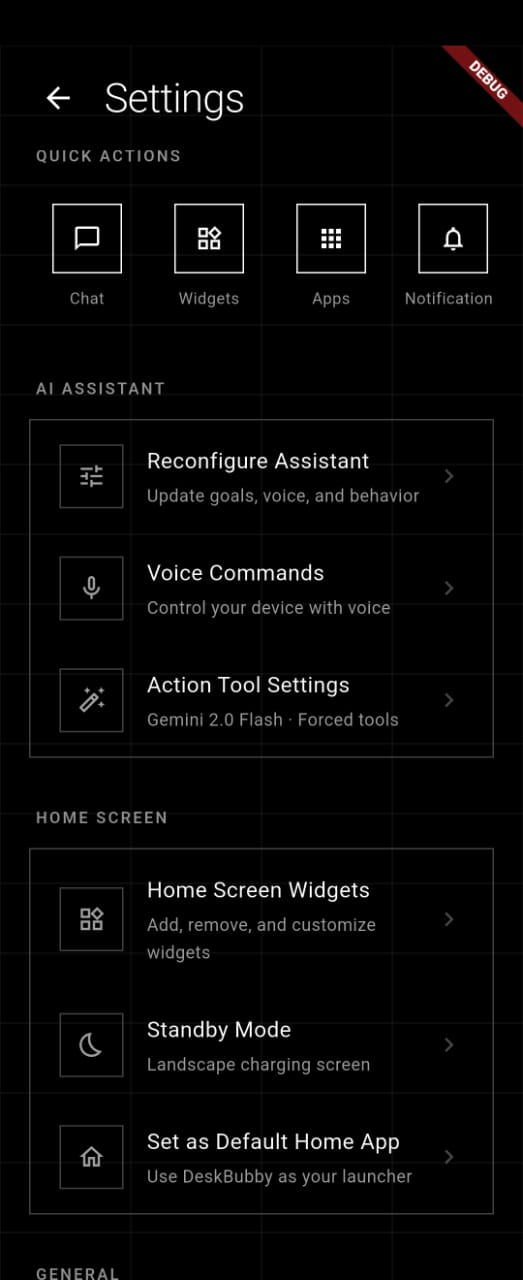Open Home Screen Widgets settings
523x1280 pixels.
[x=261, y=919]
